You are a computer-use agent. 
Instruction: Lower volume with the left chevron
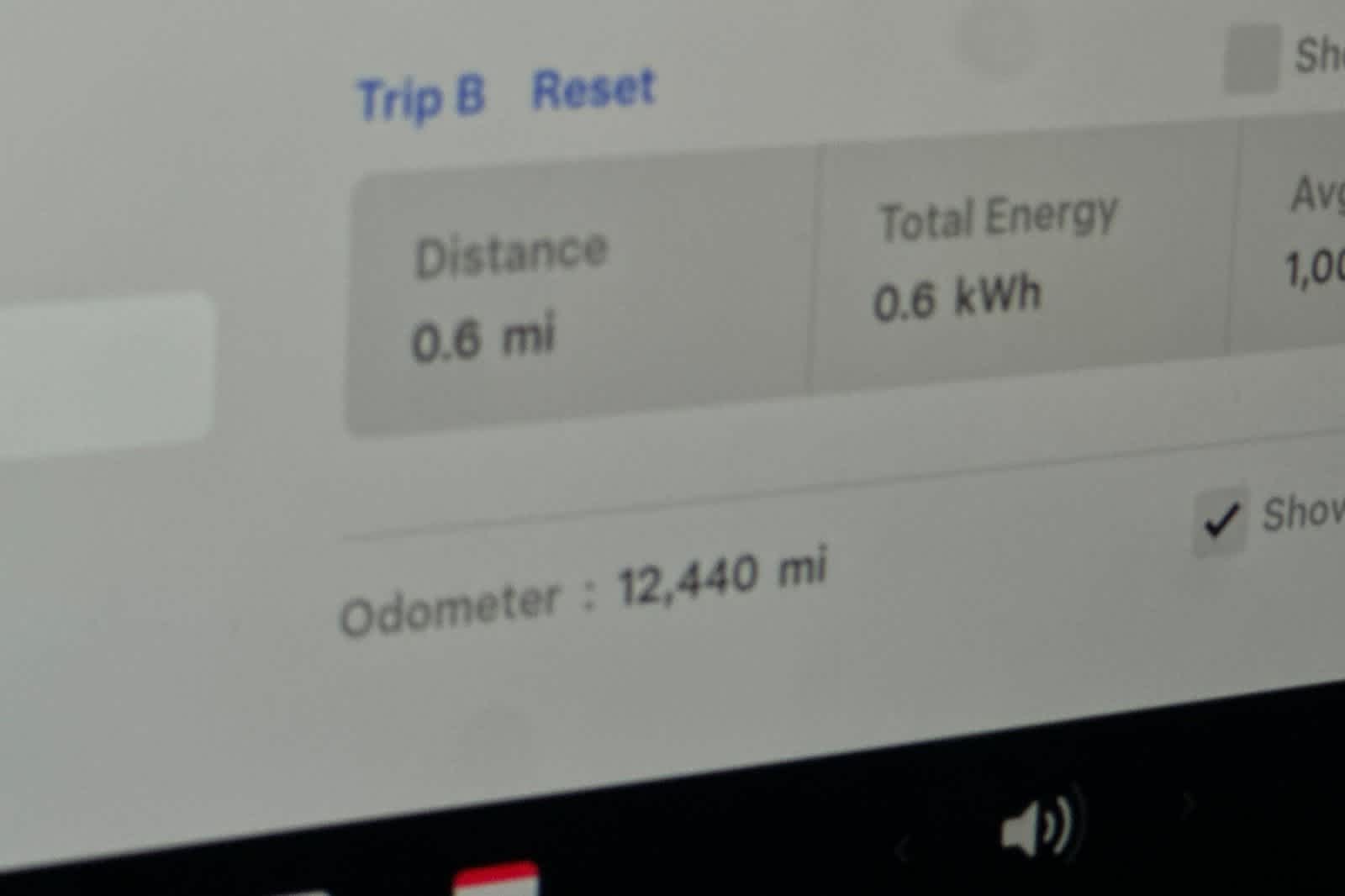click(901, 849)
